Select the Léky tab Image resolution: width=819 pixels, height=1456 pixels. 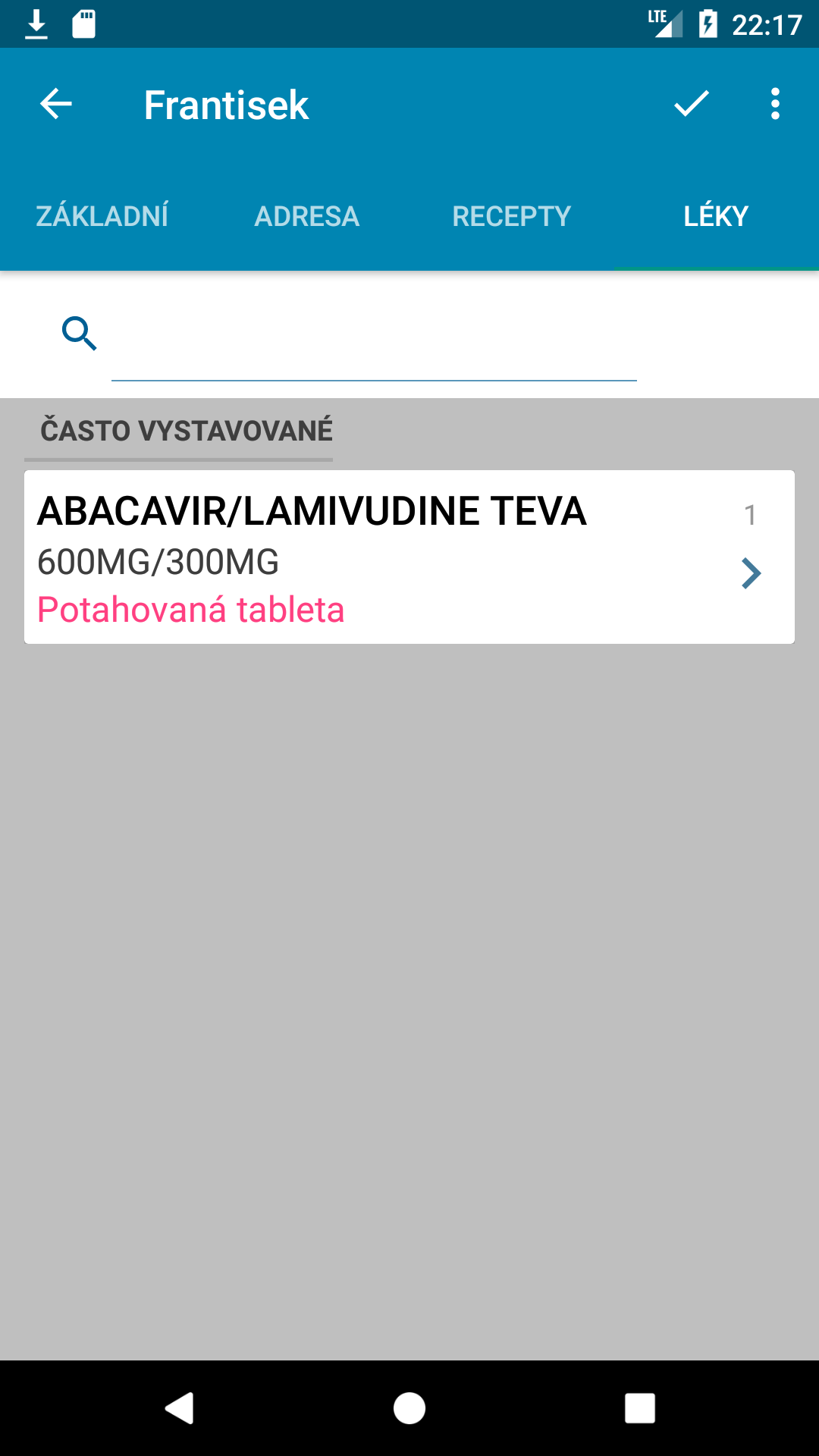717,216
